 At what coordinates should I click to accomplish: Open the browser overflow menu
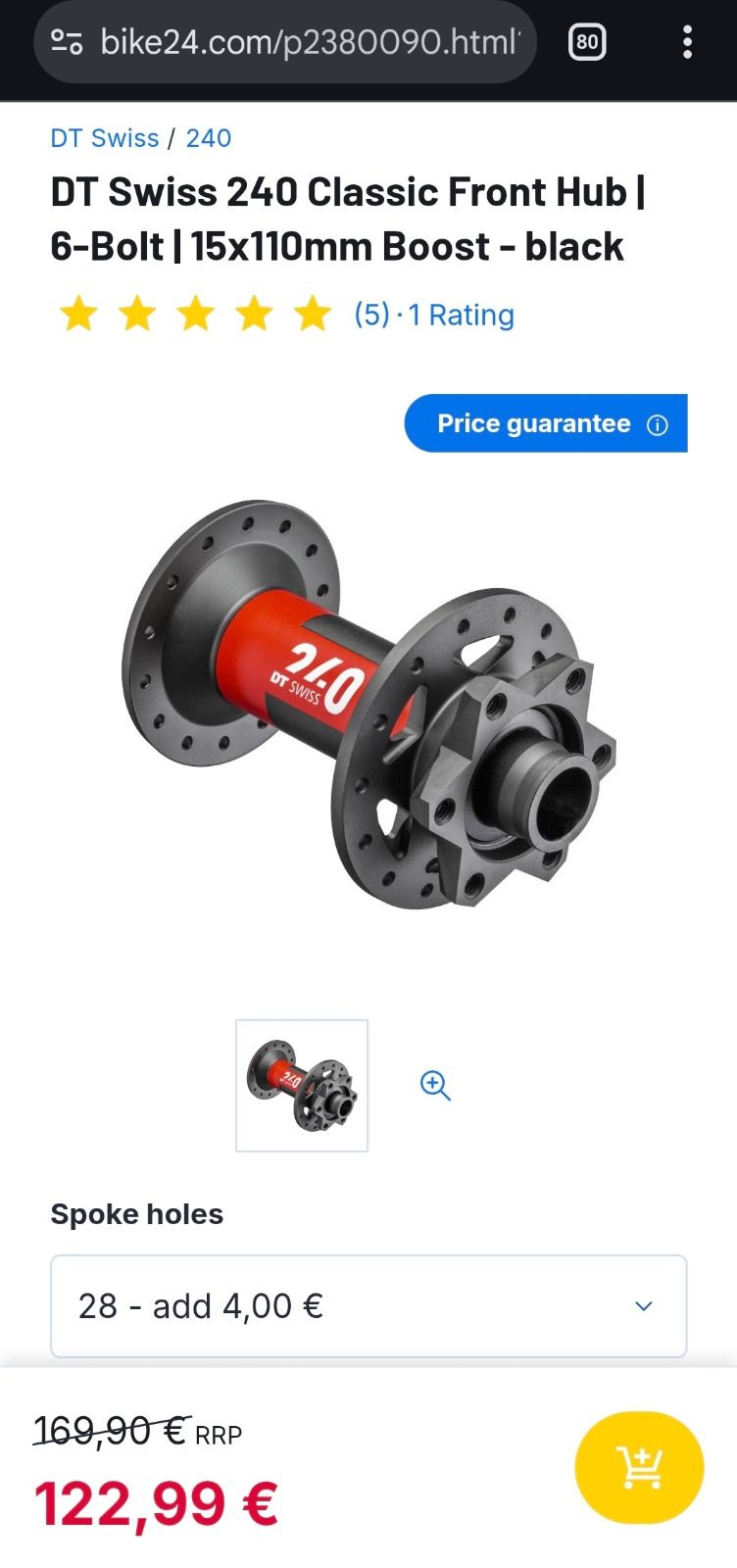(687, 42)
